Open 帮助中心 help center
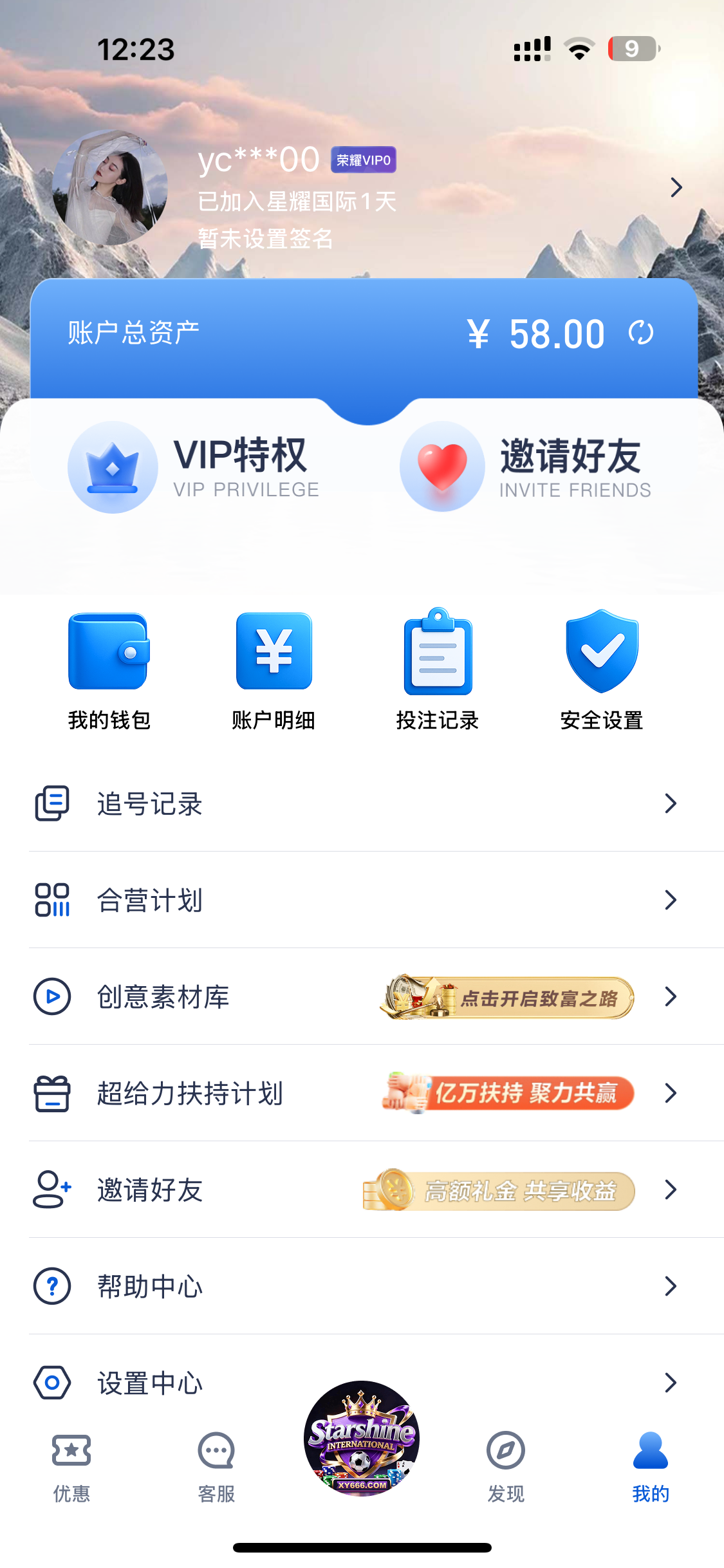 [x=360, y=1286]
